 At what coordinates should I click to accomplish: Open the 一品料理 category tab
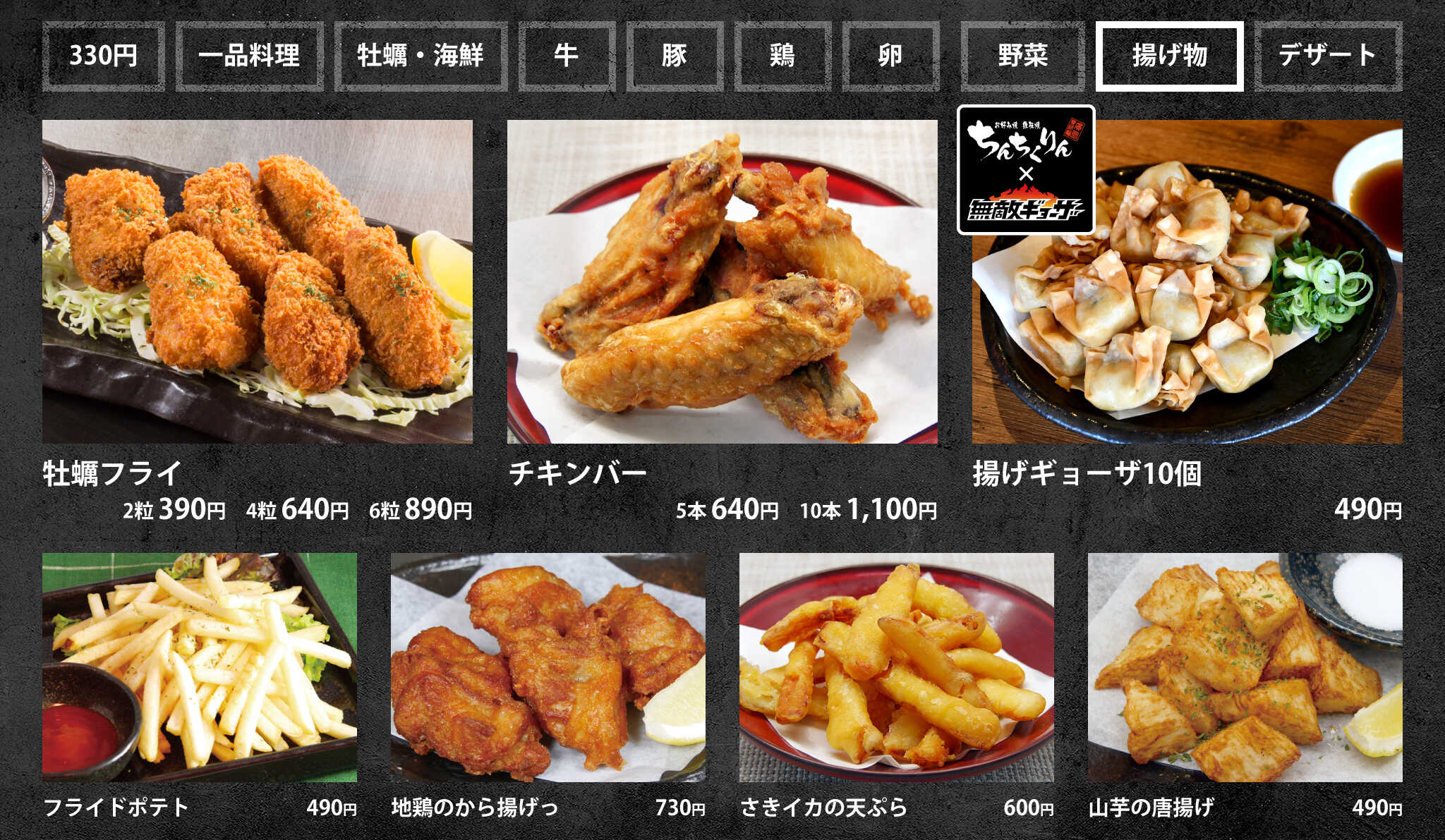tap(249, 56)
